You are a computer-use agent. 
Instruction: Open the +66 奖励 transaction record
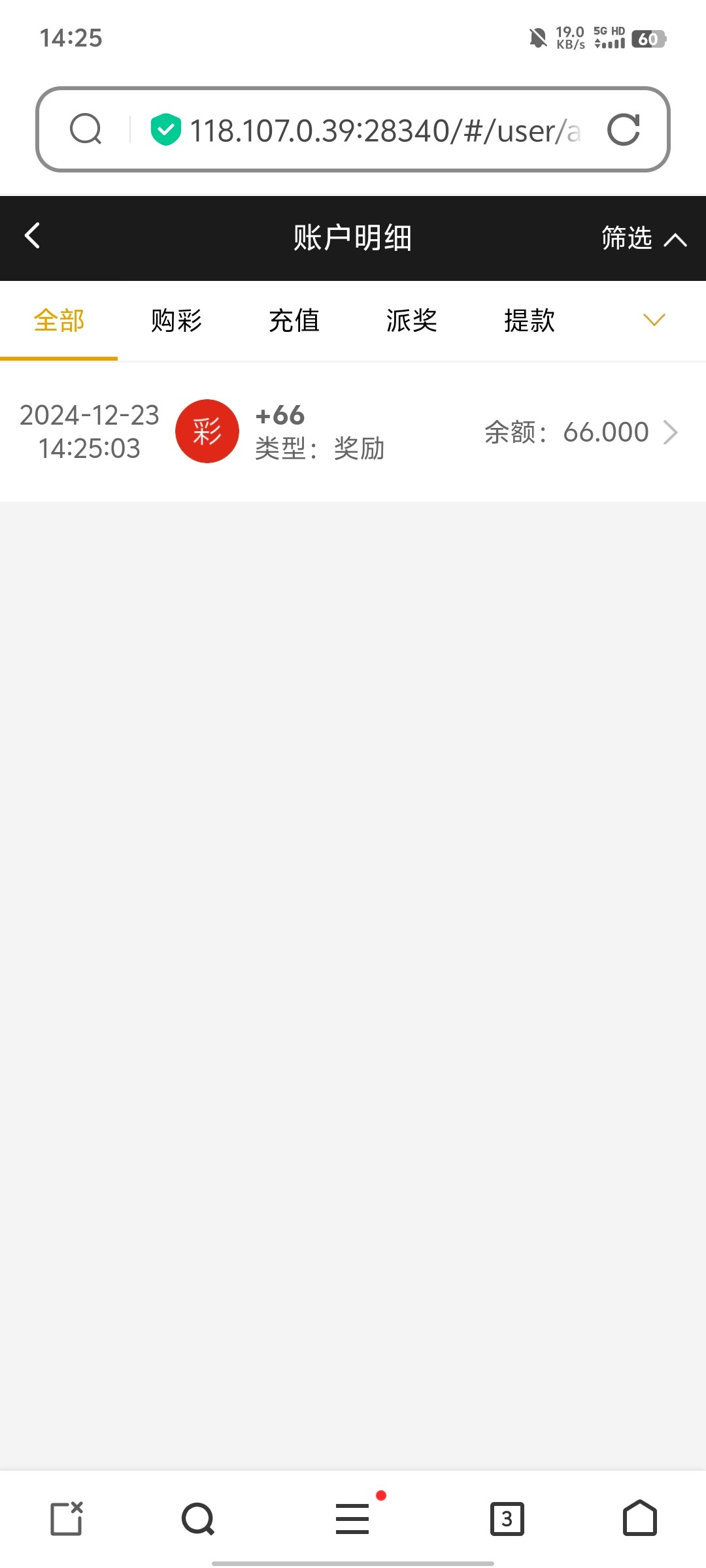point(353,432)
